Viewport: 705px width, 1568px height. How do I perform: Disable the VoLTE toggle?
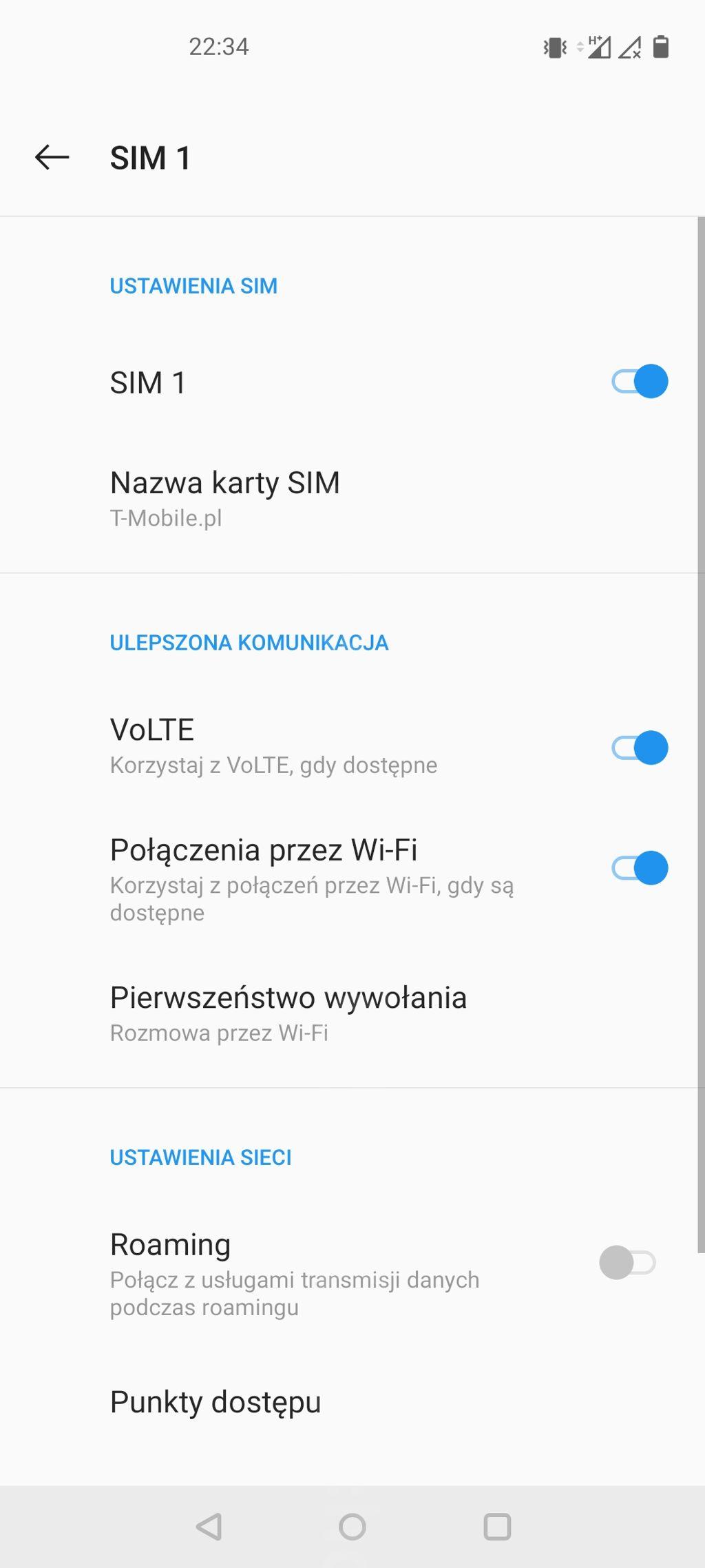pos(640,747)
